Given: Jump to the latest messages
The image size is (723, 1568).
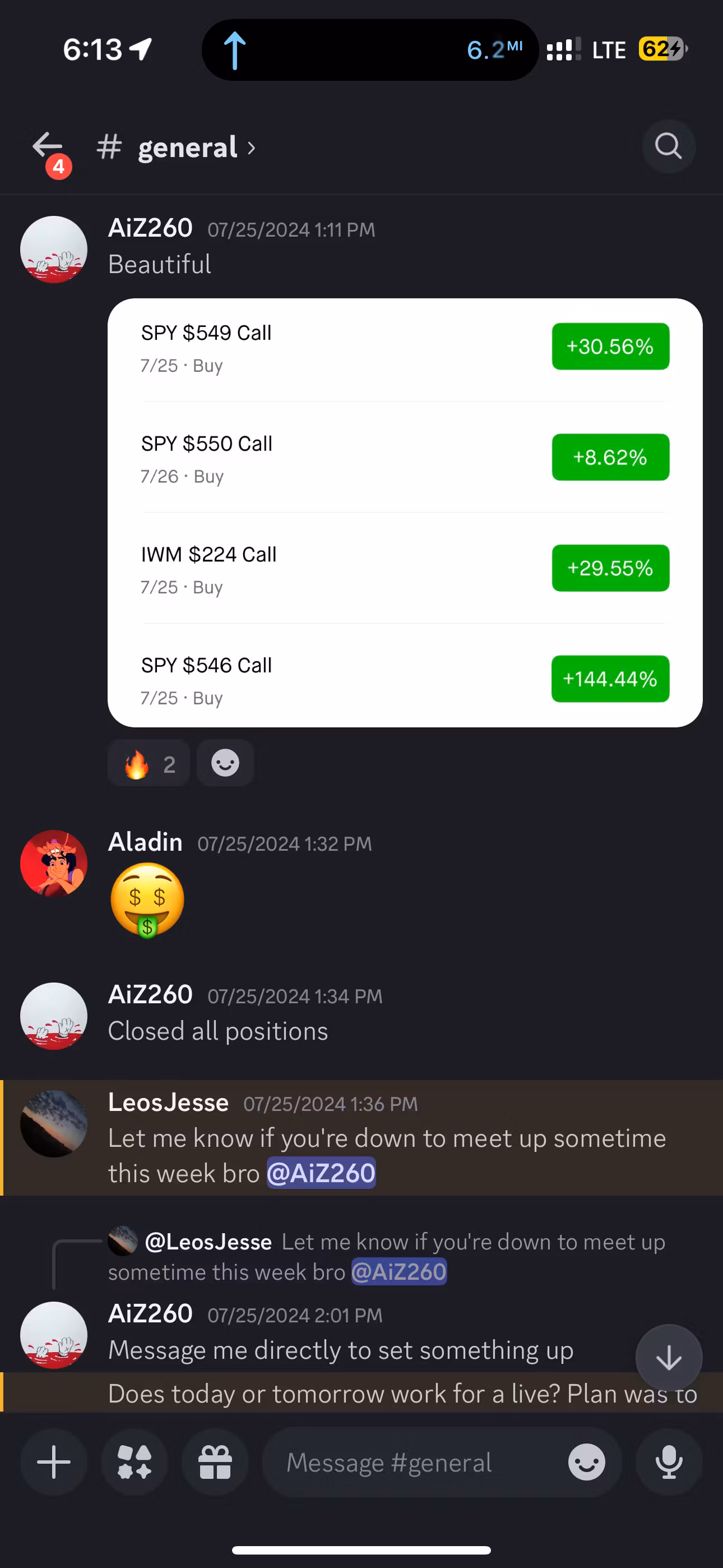Looking at the screenshot, I should click(x=668, y=1357).
